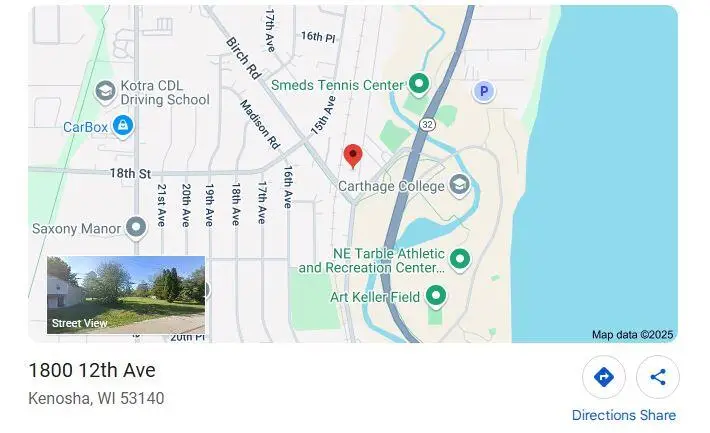Select Art Keller Field marker
710x433 pixels.
[436, 296]
